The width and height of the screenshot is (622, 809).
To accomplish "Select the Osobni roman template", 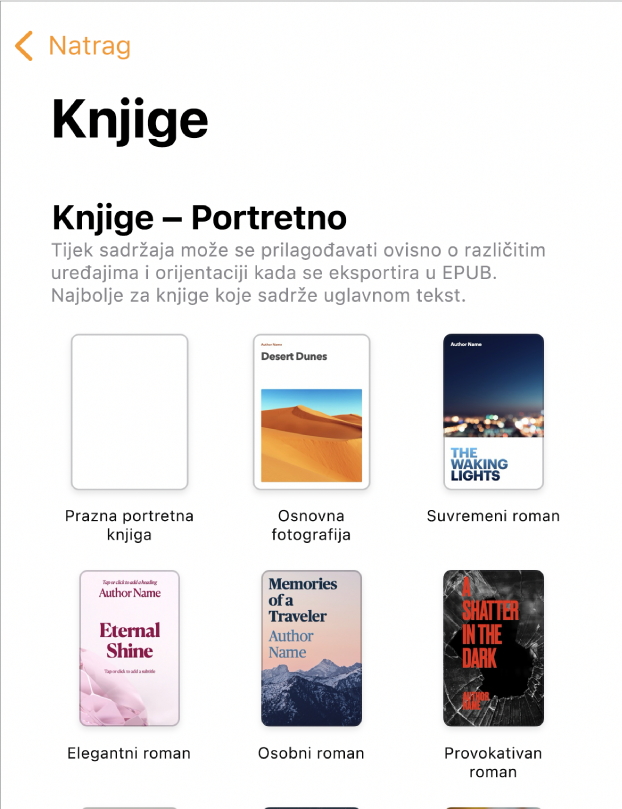I will [x=311, y=648].
